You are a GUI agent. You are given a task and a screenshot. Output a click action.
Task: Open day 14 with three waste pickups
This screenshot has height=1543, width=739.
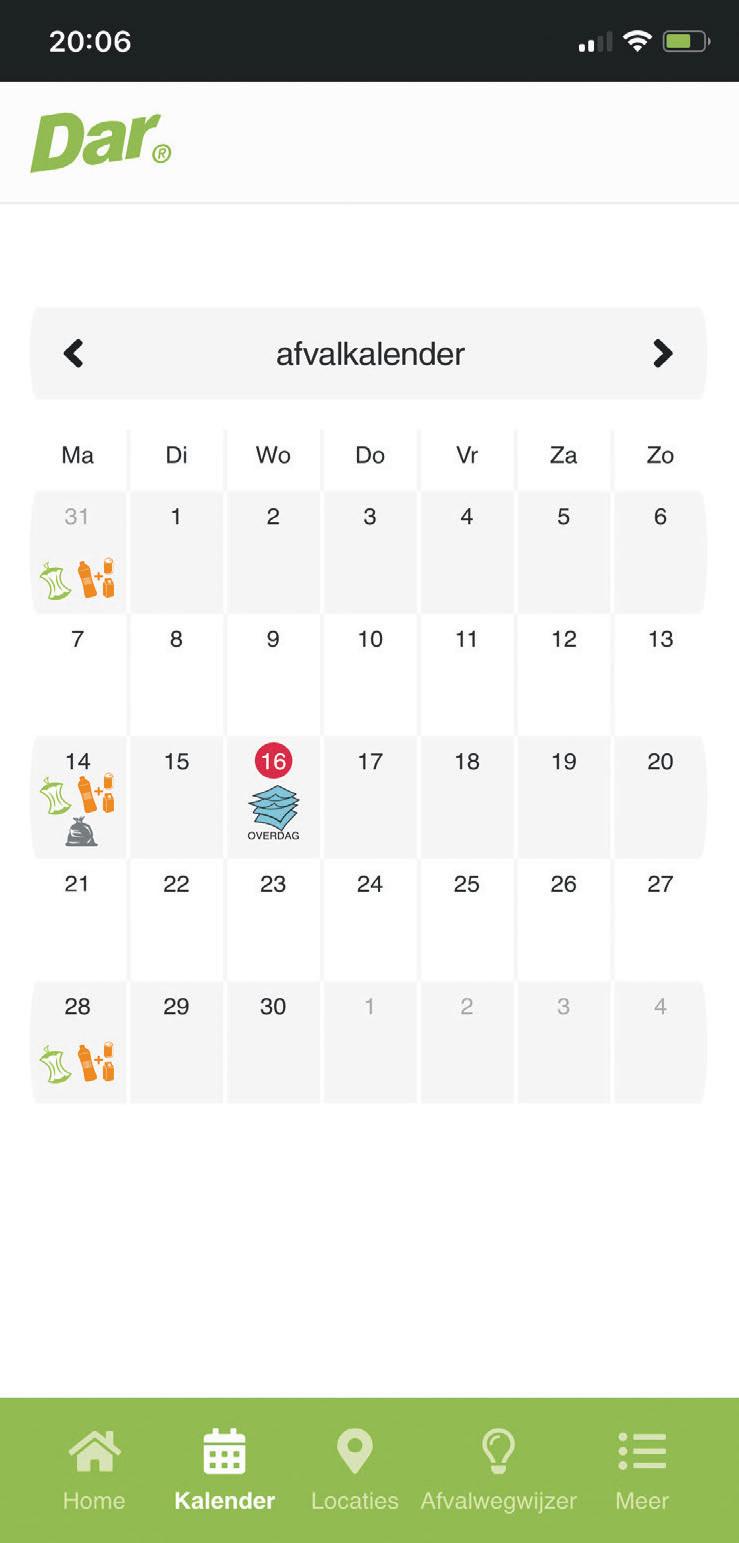point(79,797)
